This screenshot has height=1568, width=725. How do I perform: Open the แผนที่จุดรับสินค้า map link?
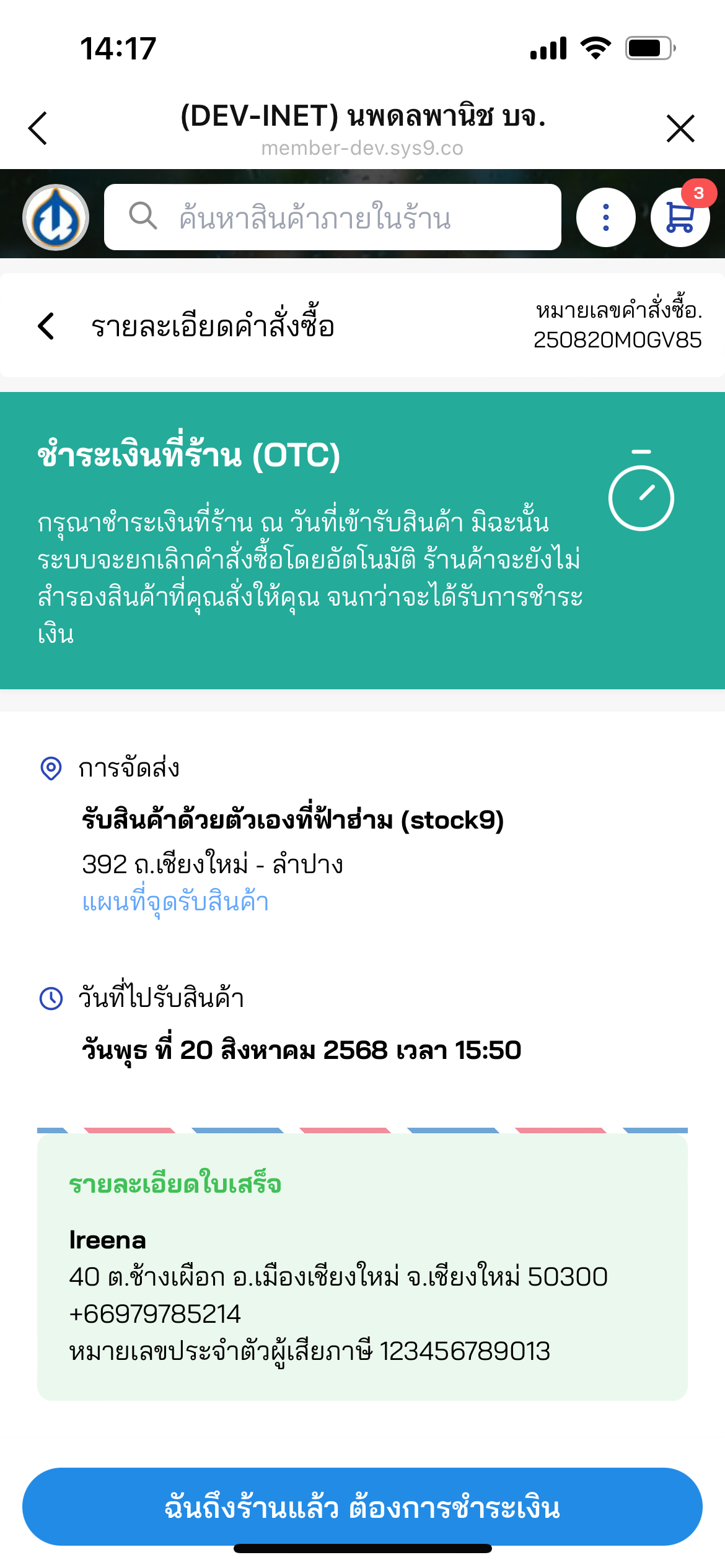[175, 902]
